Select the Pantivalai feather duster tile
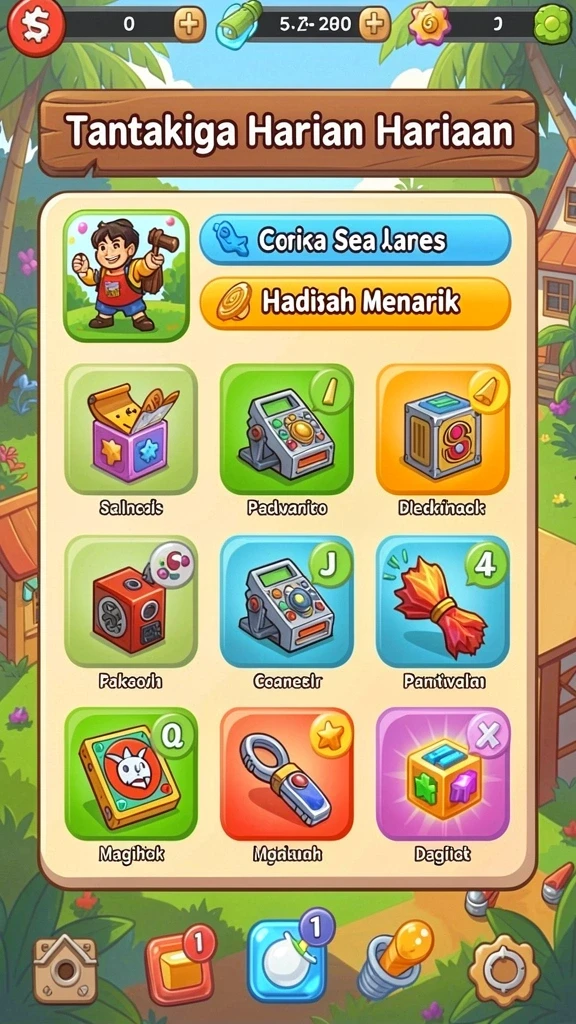 tap(443, 601)
